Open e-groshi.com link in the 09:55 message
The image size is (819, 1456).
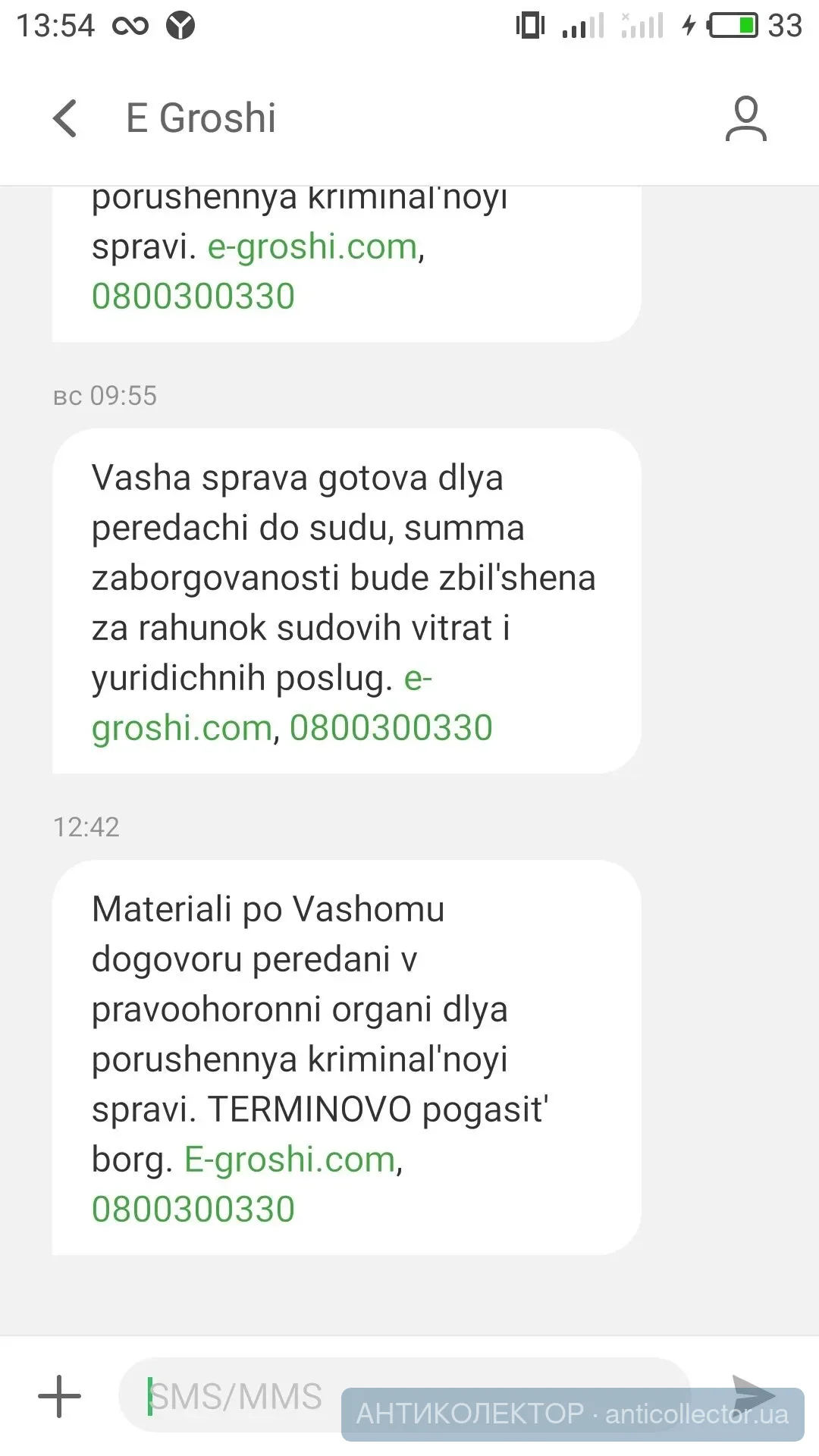[182, 728]
